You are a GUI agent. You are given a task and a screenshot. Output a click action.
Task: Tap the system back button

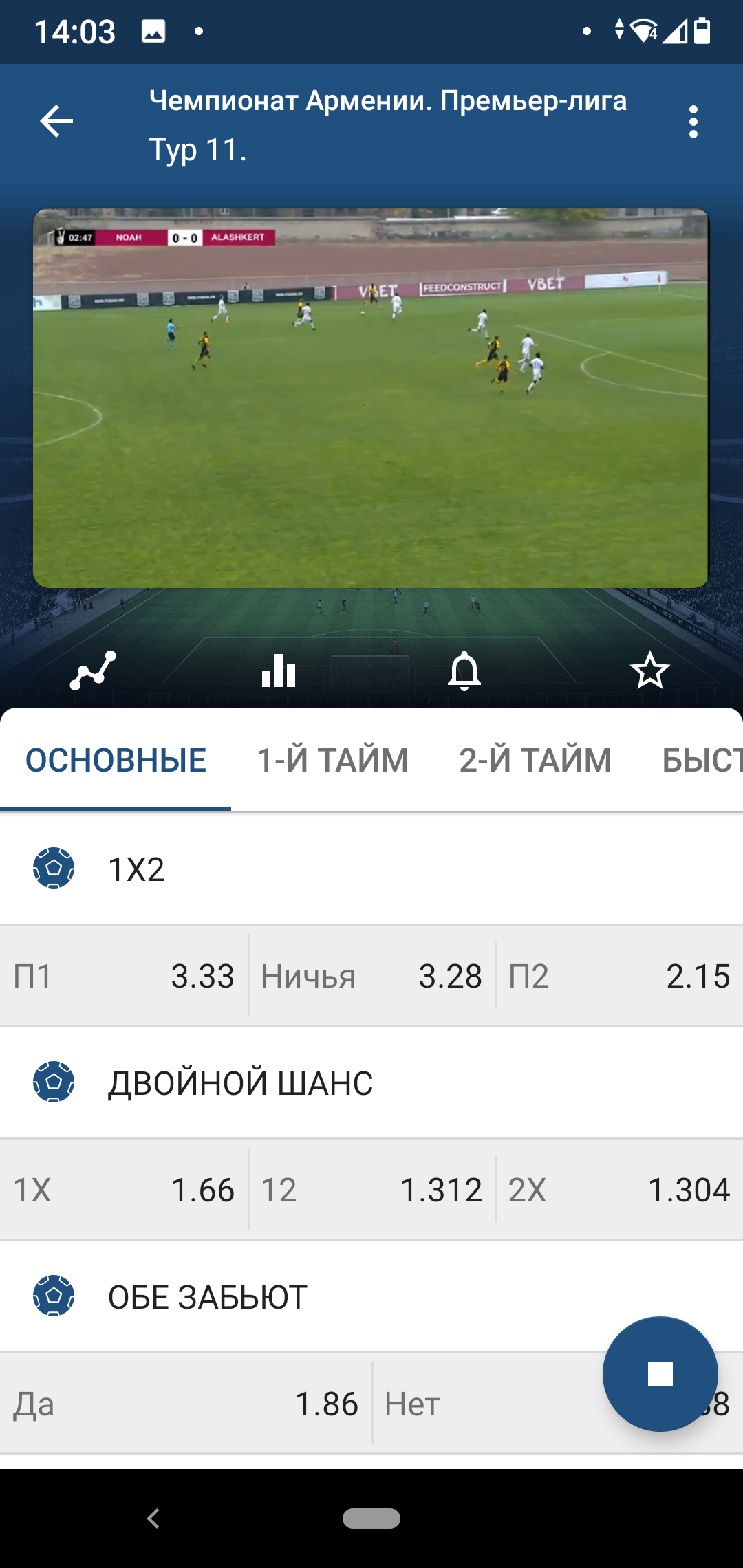pos(153,1518)
